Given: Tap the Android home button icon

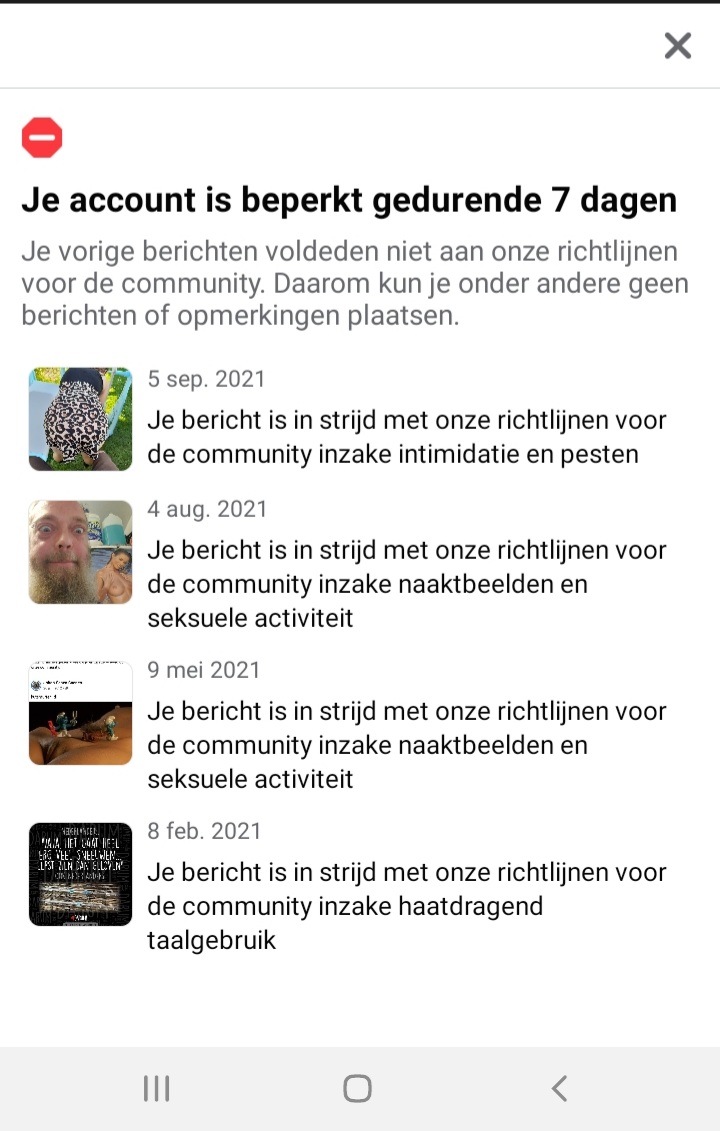Looking at the screenshot, I should coord(358,1088).
